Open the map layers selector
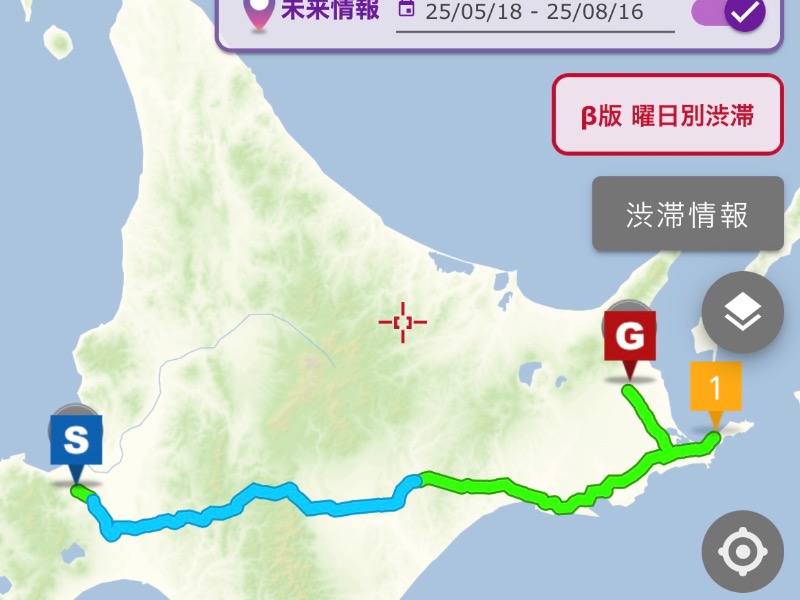800x600 pixels. (742, 314)
